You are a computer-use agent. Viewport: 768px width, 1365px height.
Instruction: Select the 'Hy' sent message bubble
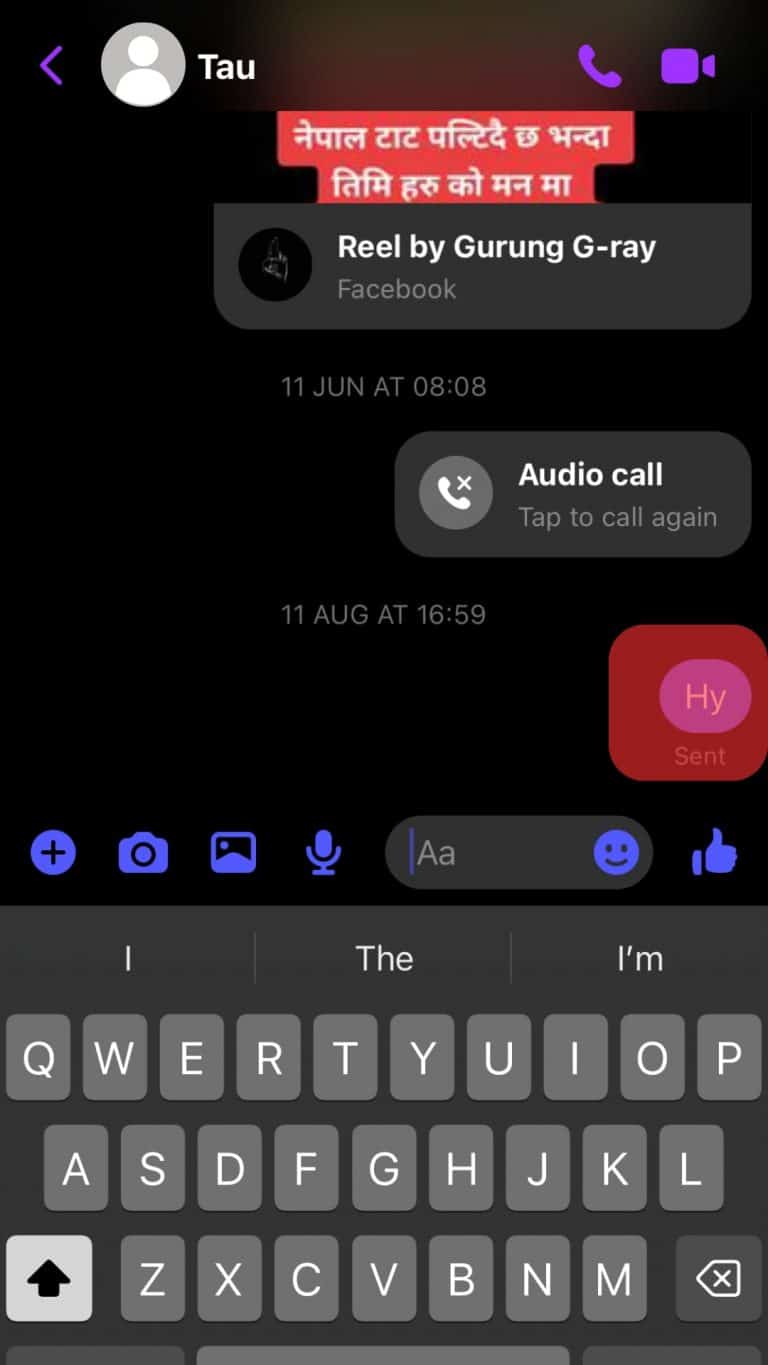coord(704,697)
